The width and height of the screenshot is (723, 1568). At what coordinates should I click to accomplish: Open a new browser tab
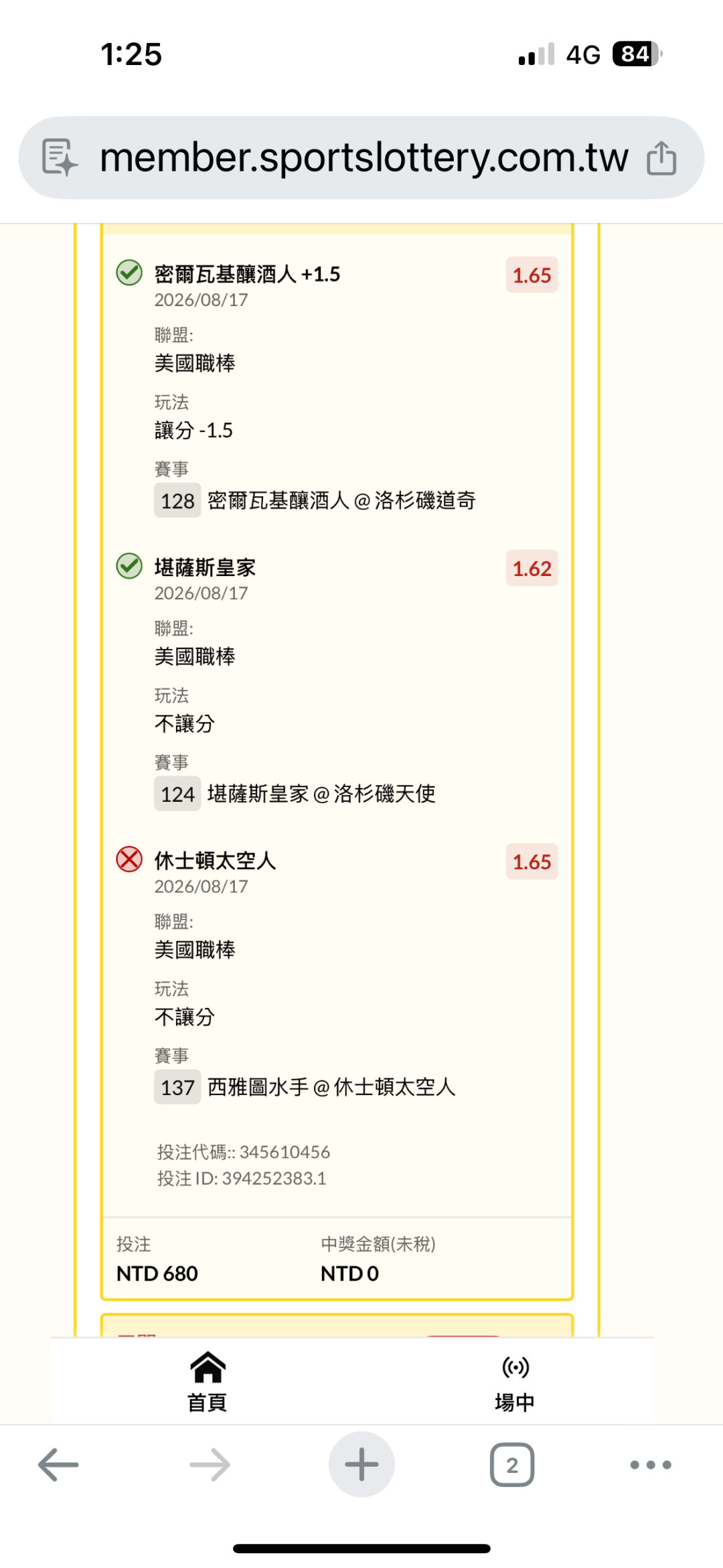[x=361, y=1465]
